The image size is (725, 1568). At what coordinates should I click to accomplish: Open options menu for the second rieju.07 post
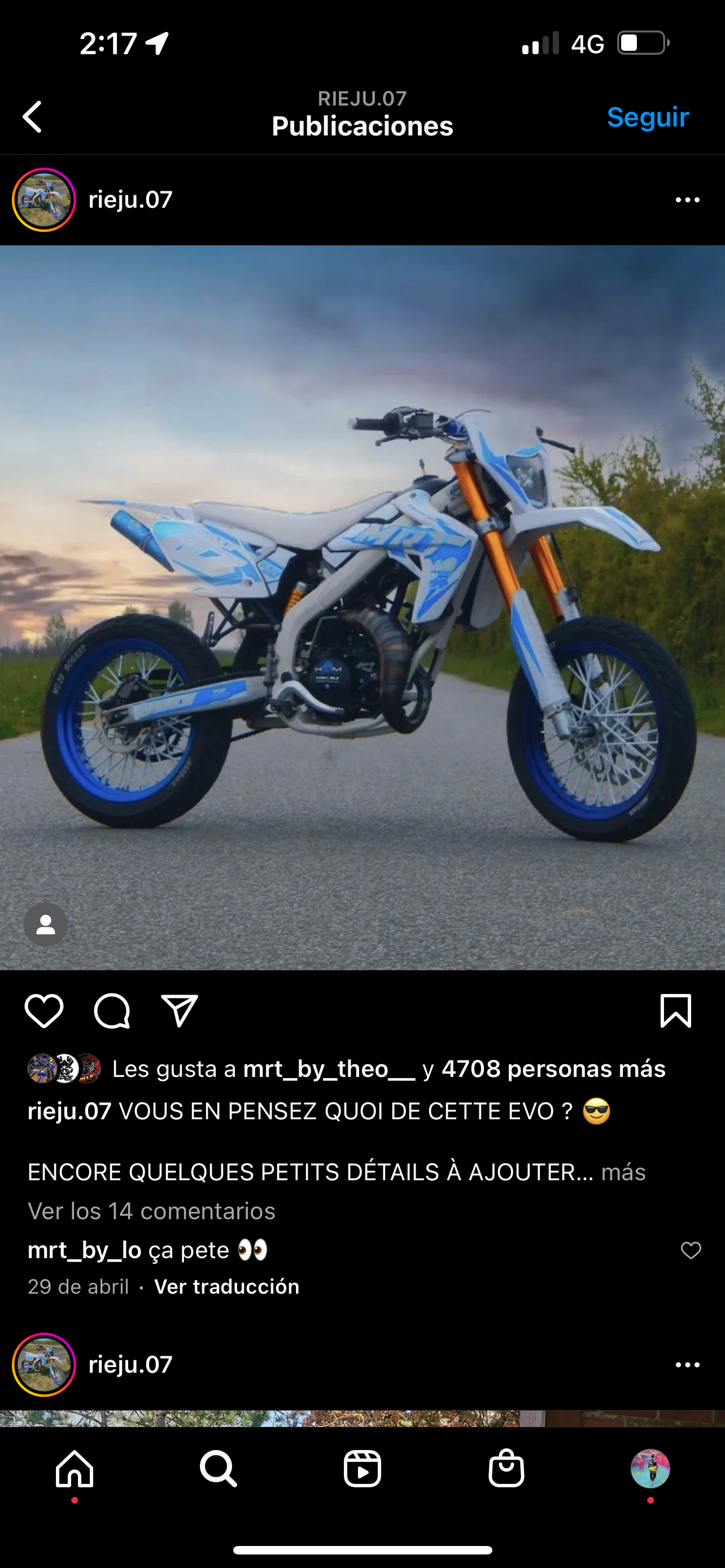tap(687, 1365)
